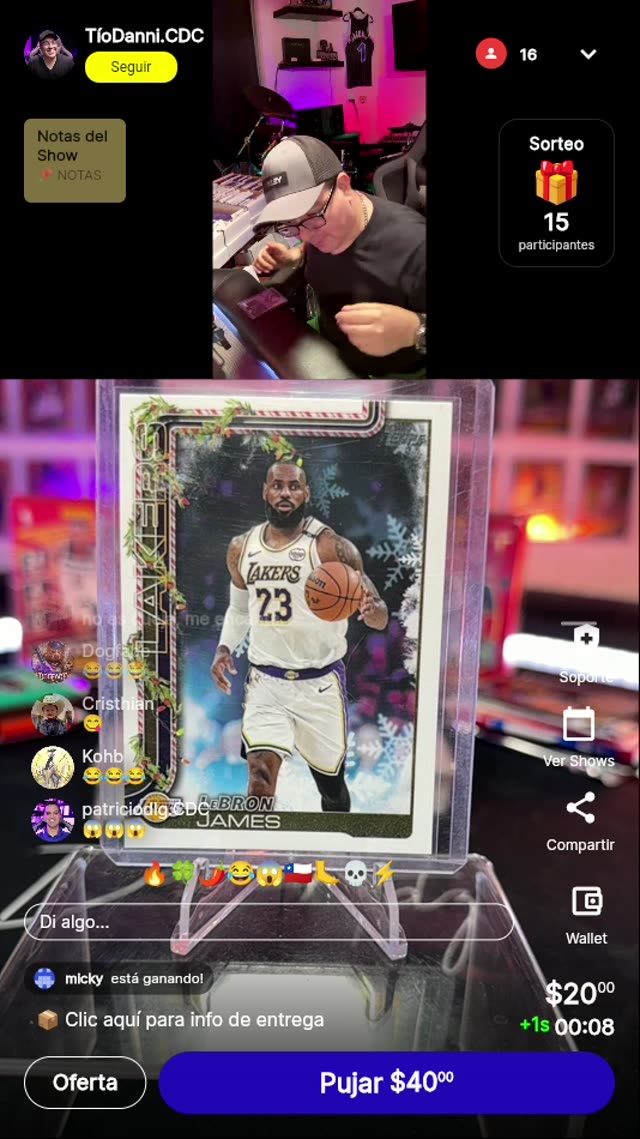Send the Chile flag emoji reaction

(298, 875)
